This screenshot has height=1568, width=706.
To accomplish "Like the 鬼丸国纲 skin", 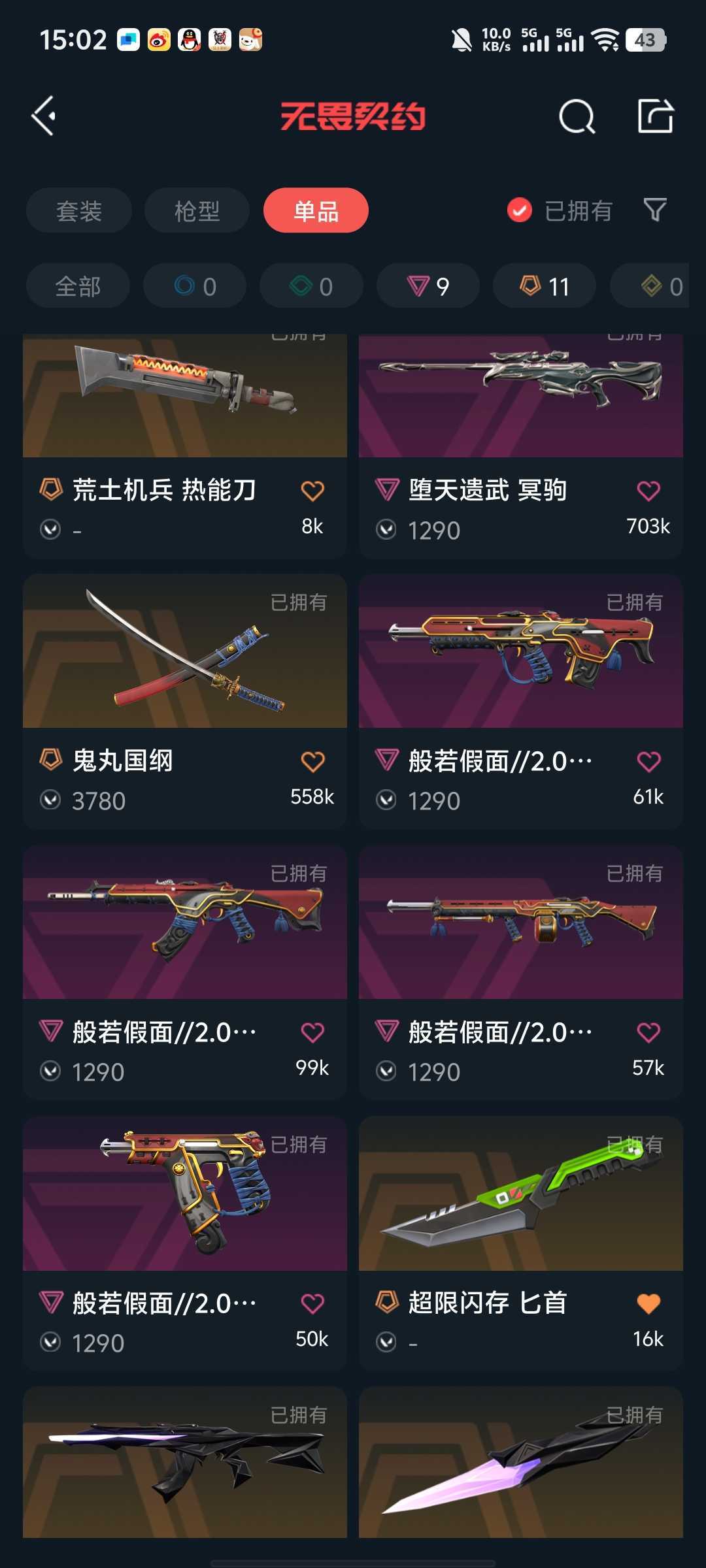I will tap(312, 761).
